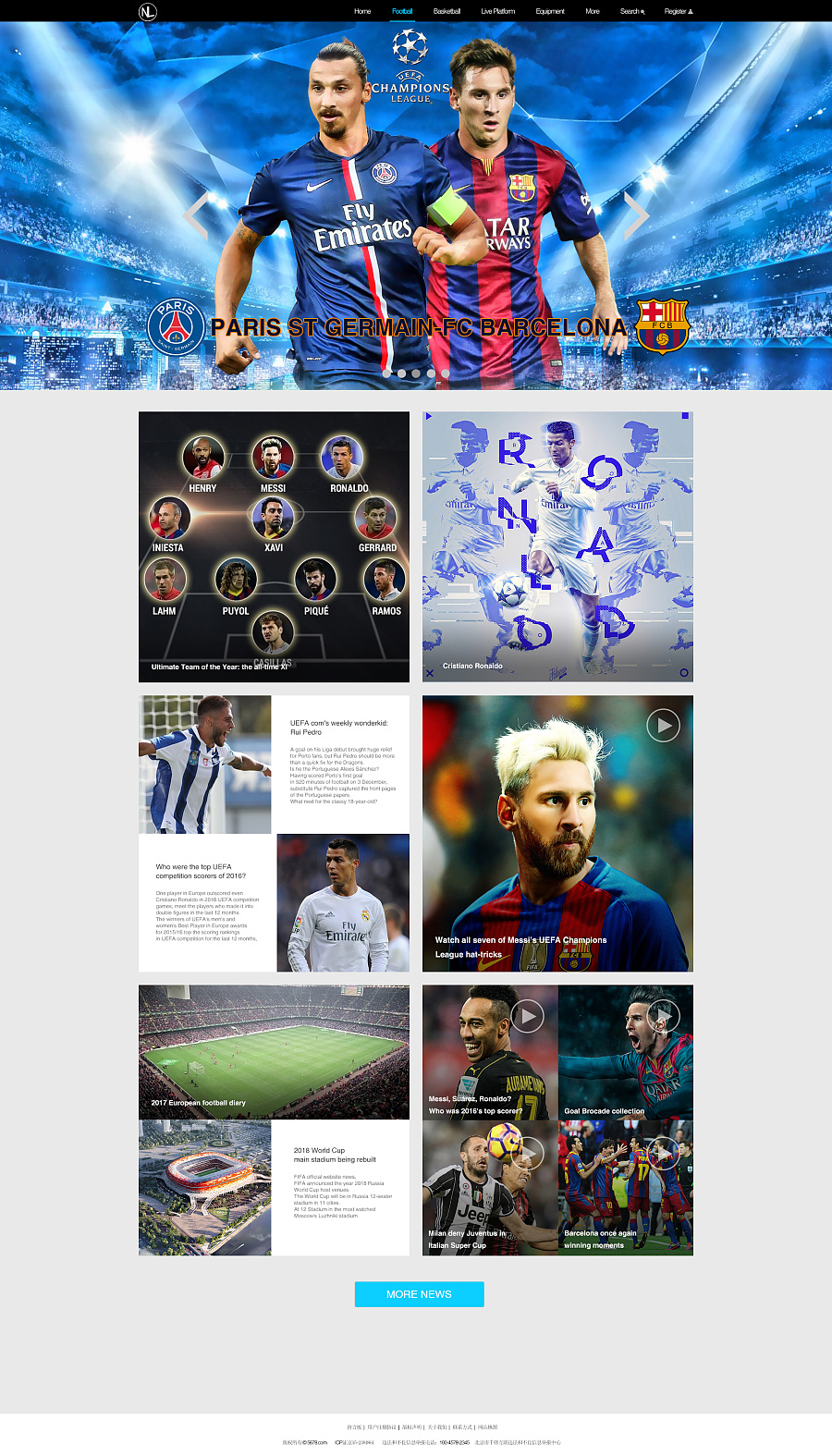Viewport: 832px width, 1456px height.
Task: Open Search in the top bar
Action: pos(631,11)
